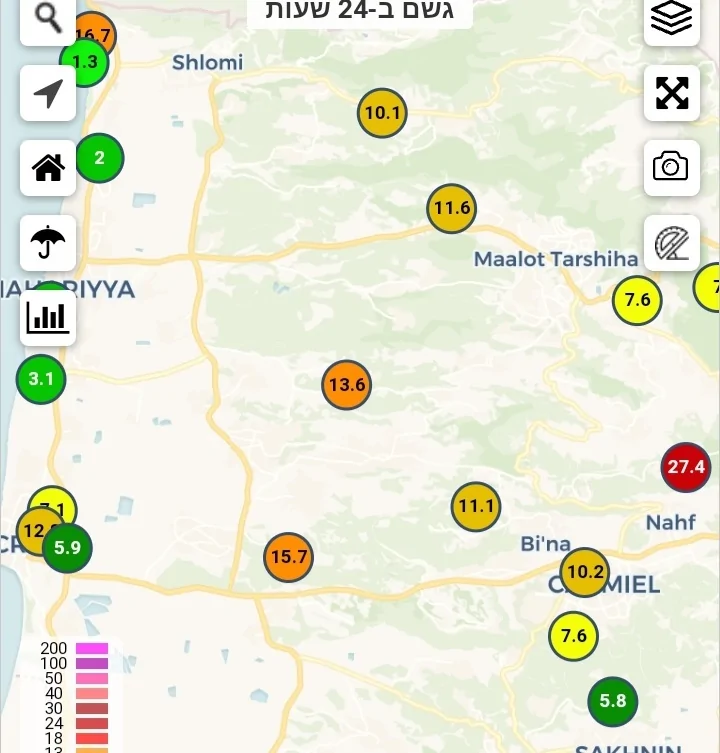The image size is (720, 753).
Task: Open the 11.1 rain station marker
Action: (x=476, y=506)
